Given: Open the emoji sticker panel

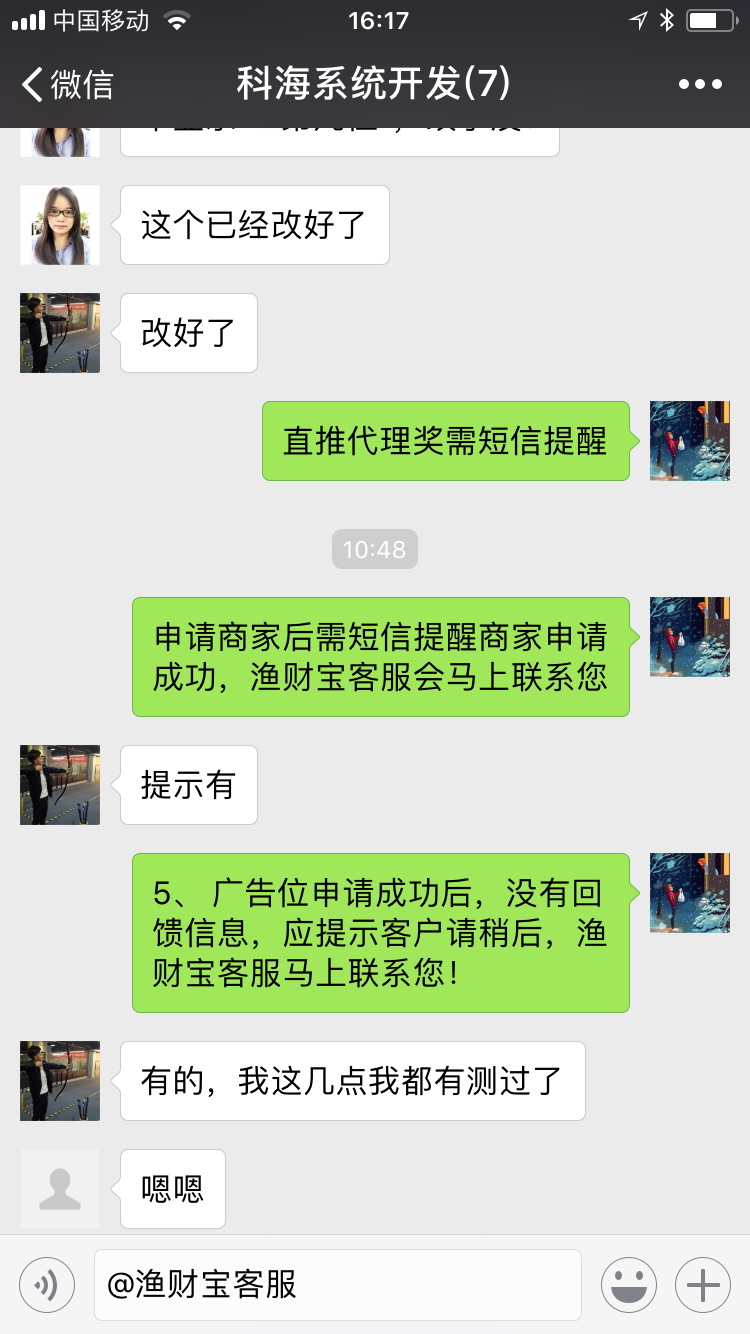Looking at the screenshot, I should 629,1284.
